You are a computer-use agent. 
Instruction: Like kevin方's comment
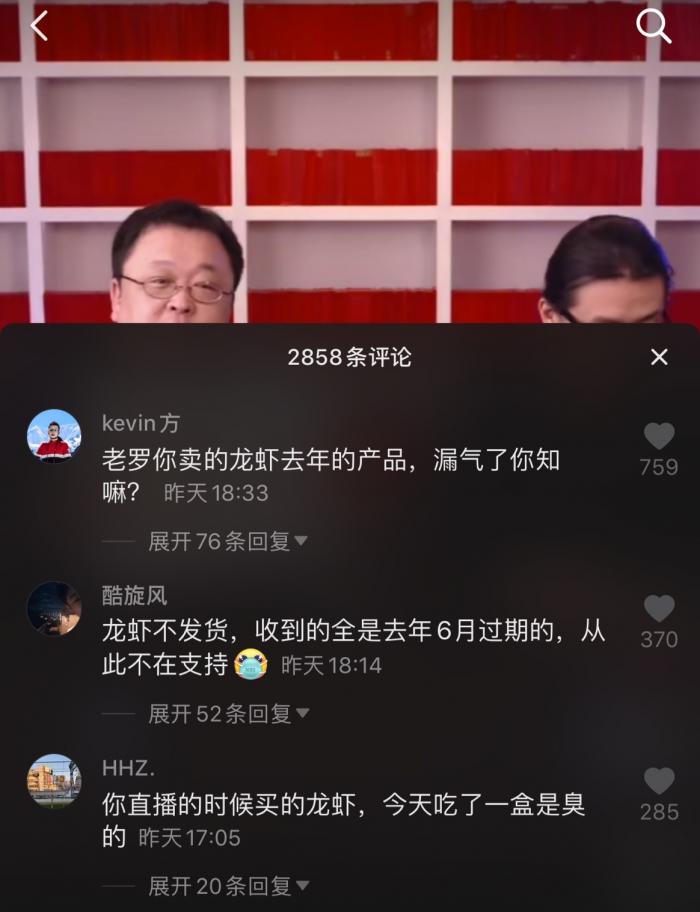659,437
